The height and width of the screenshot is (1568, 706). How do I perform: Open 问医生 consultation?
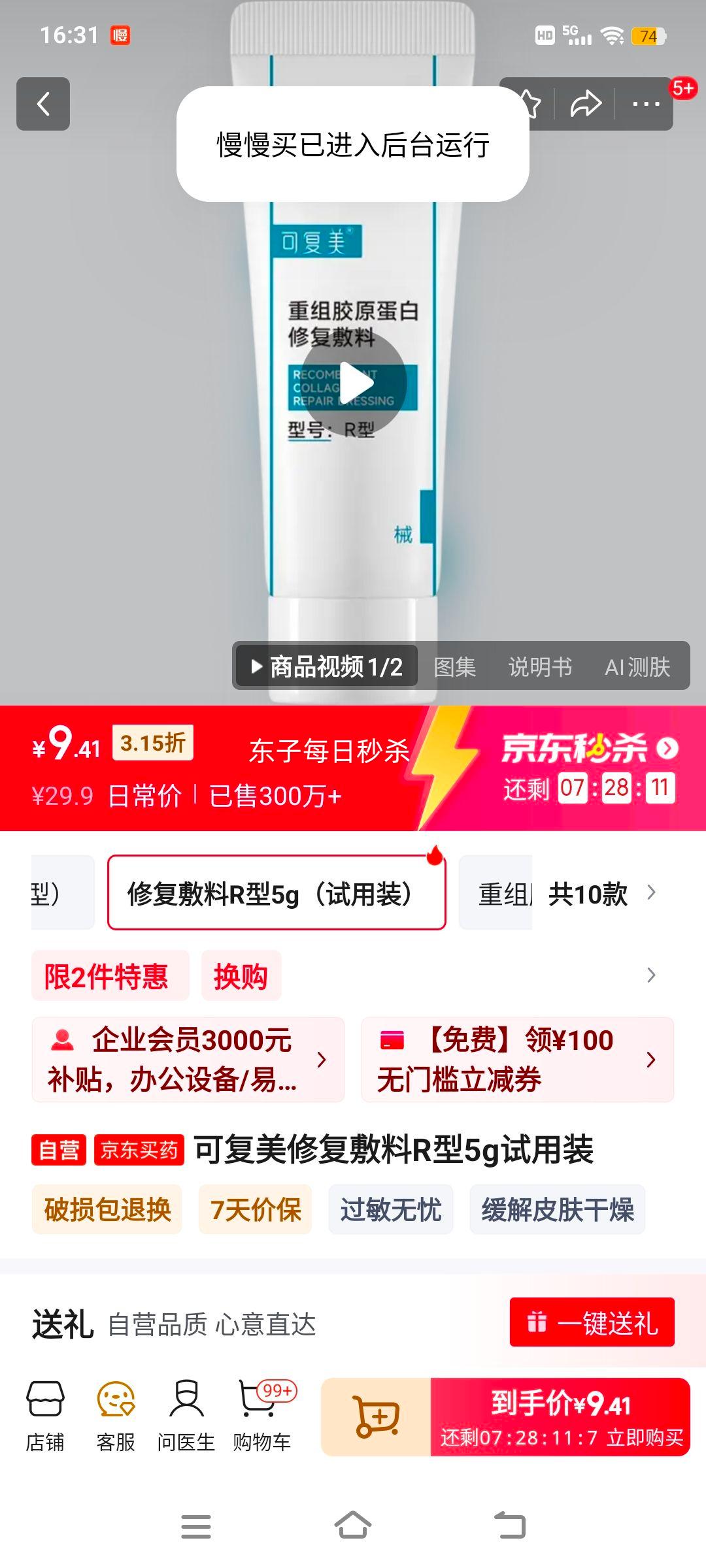pos(186,1415)
